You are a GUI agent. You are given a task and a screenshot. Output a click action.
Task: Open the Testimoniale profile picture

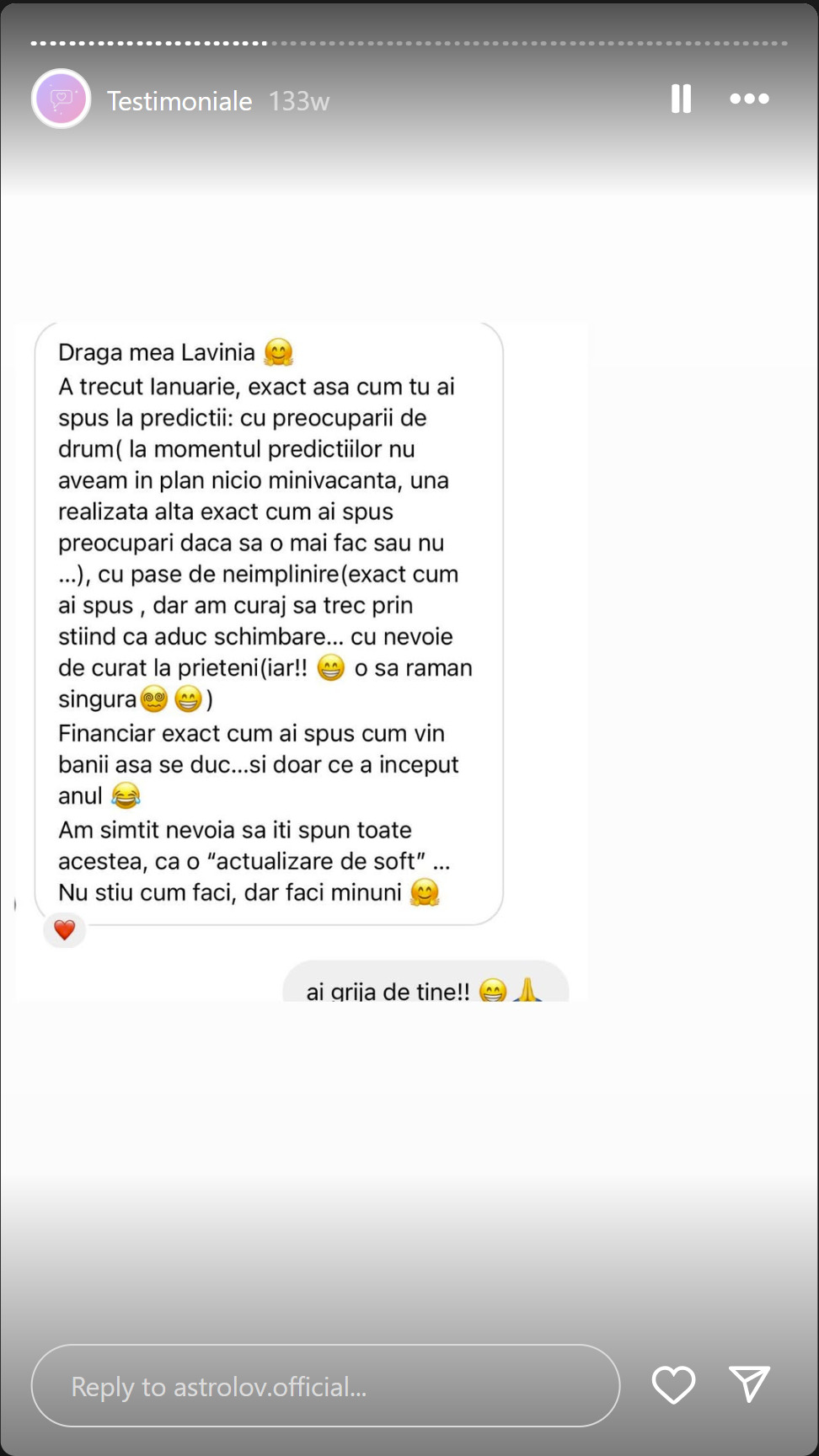click(x=61, y=99)
